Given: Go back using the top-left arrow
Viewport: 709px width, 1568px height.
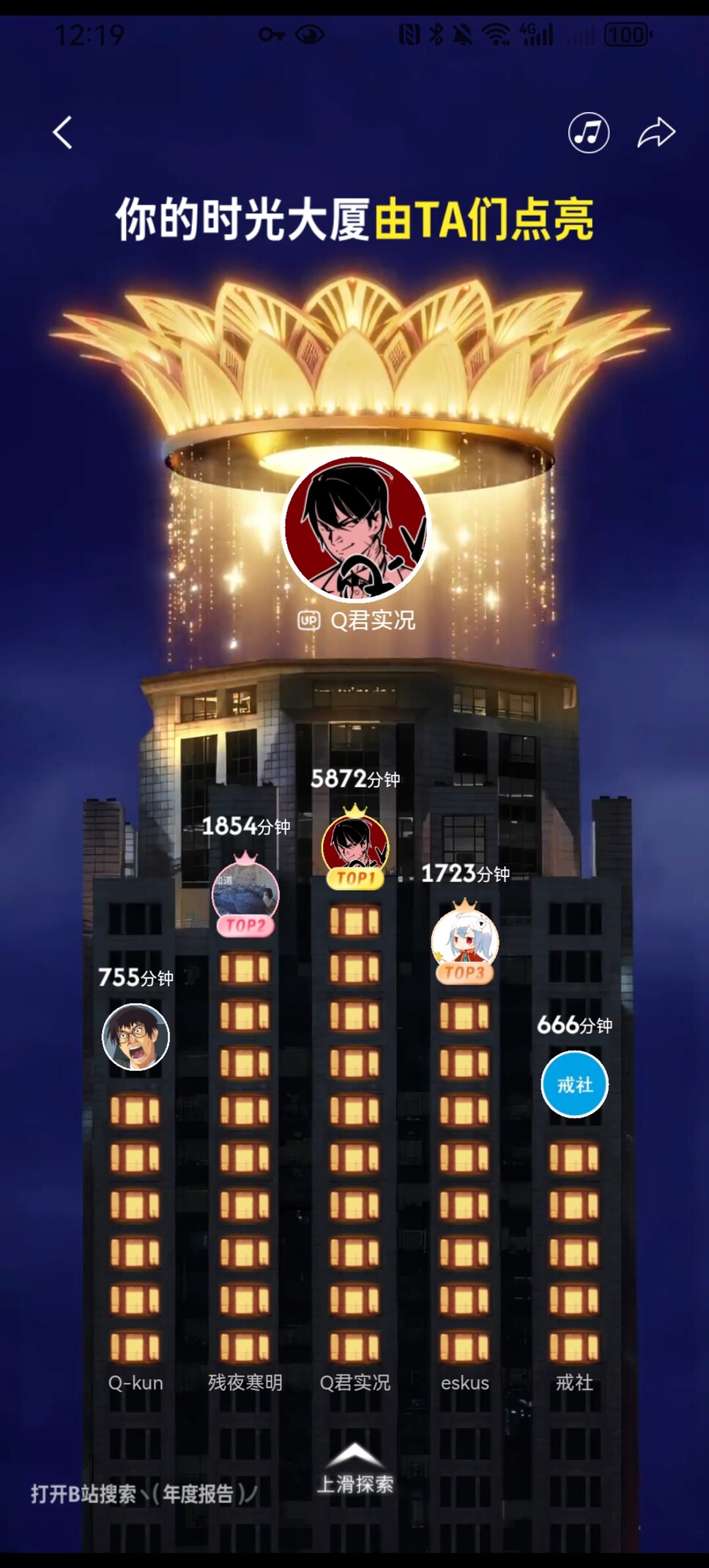Looking at the screenshot, I should 63,133.
